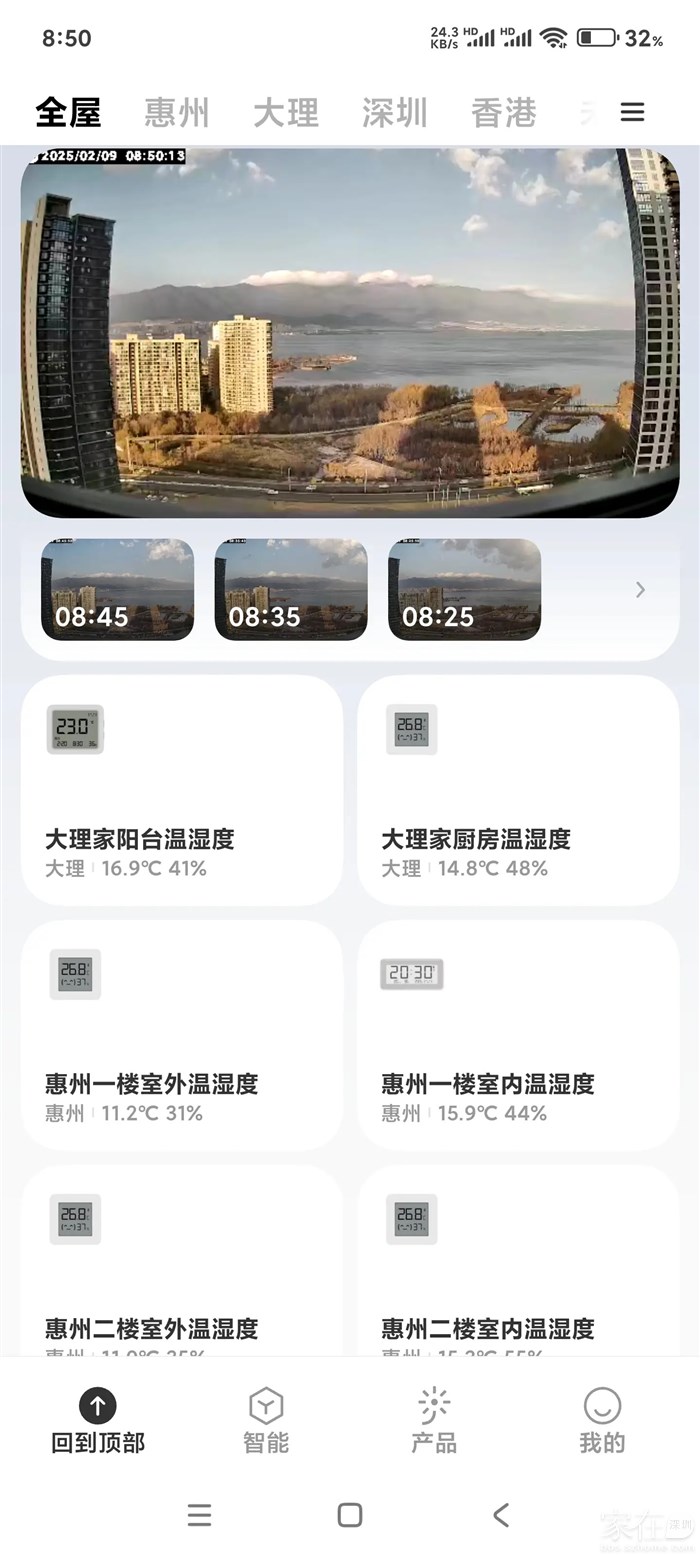Open 大理家阳台温湿度 sensor card

(182, 790)
